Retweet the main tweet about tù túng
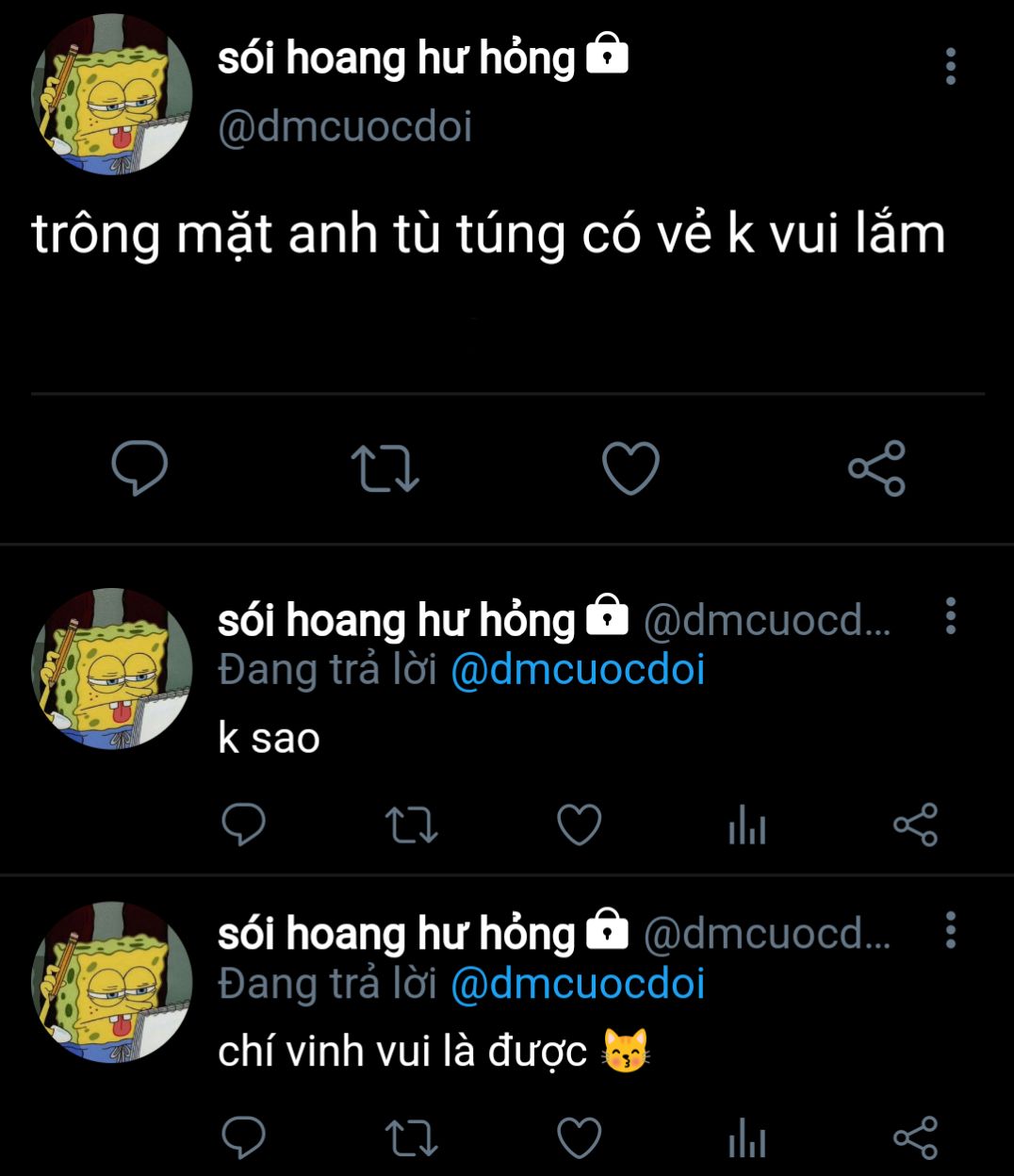 [x=384, y=468]
